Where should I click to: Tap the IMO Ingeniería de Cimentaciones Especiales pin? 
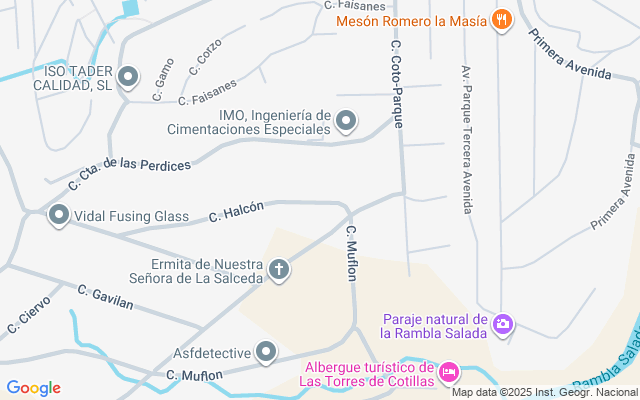346,122
